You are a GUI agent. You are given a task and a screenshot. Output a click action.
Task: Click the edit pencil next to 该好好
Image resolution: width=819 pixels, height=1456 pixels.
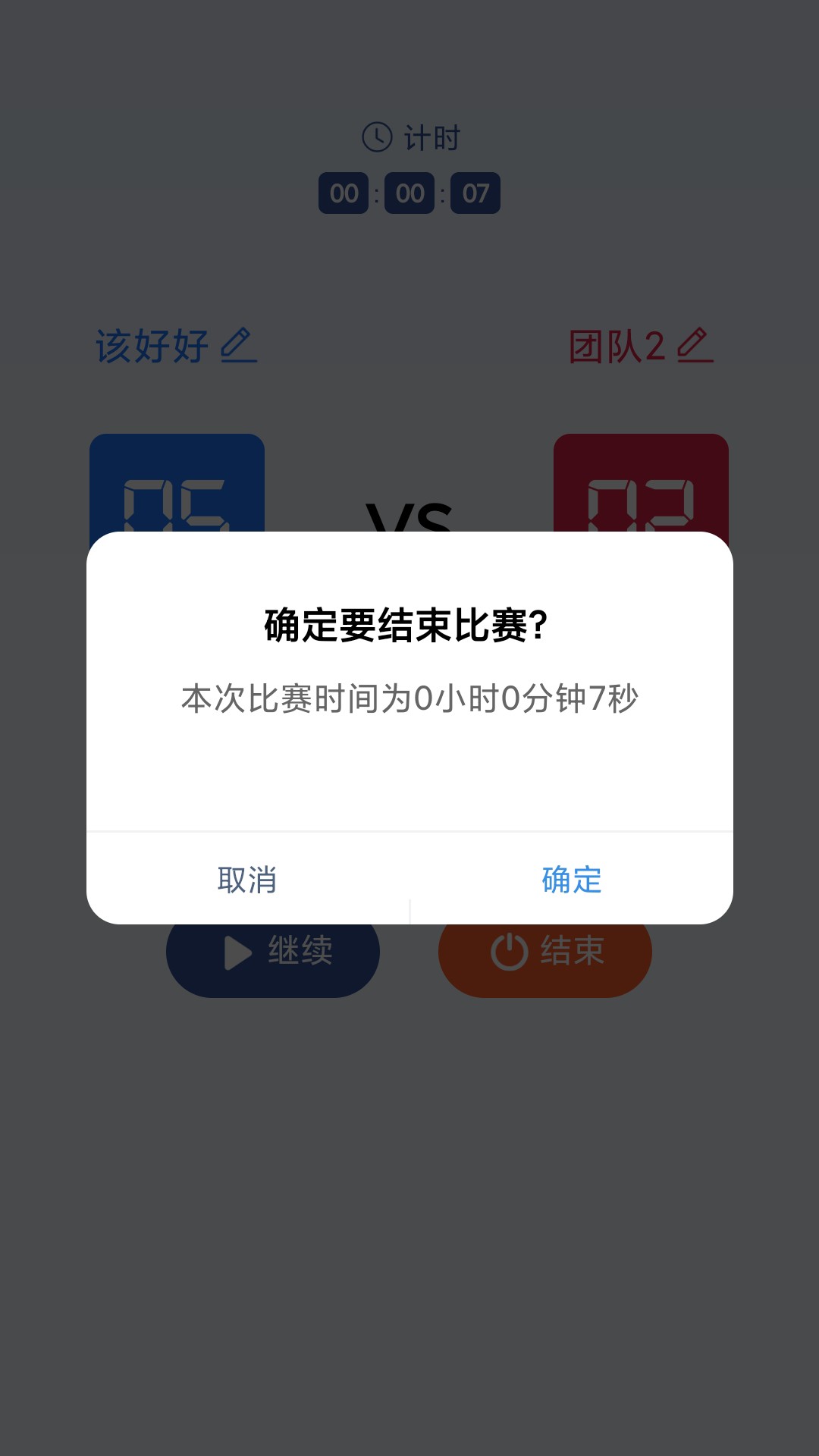point(237,346)
